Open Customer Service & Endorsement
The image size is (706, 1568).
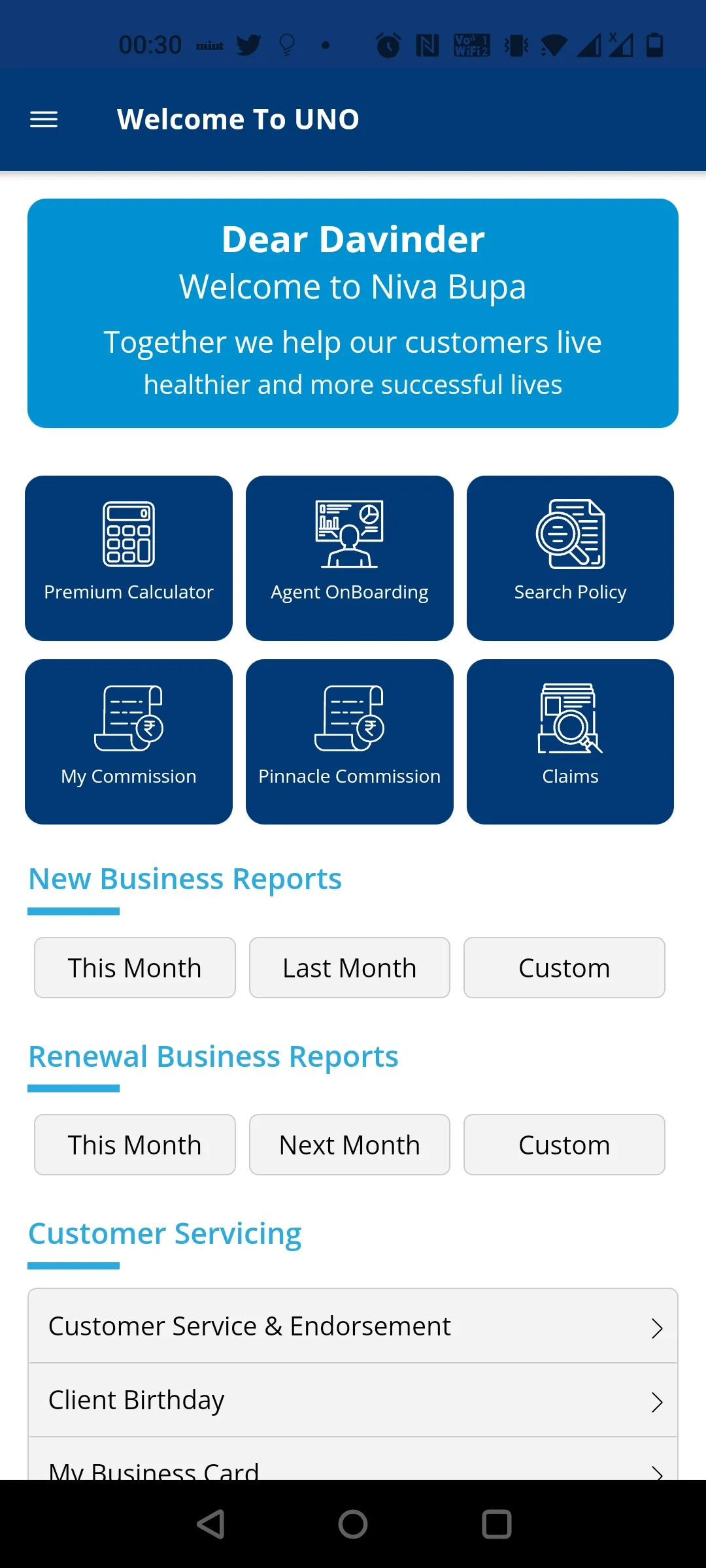[x=353, y=1326]
